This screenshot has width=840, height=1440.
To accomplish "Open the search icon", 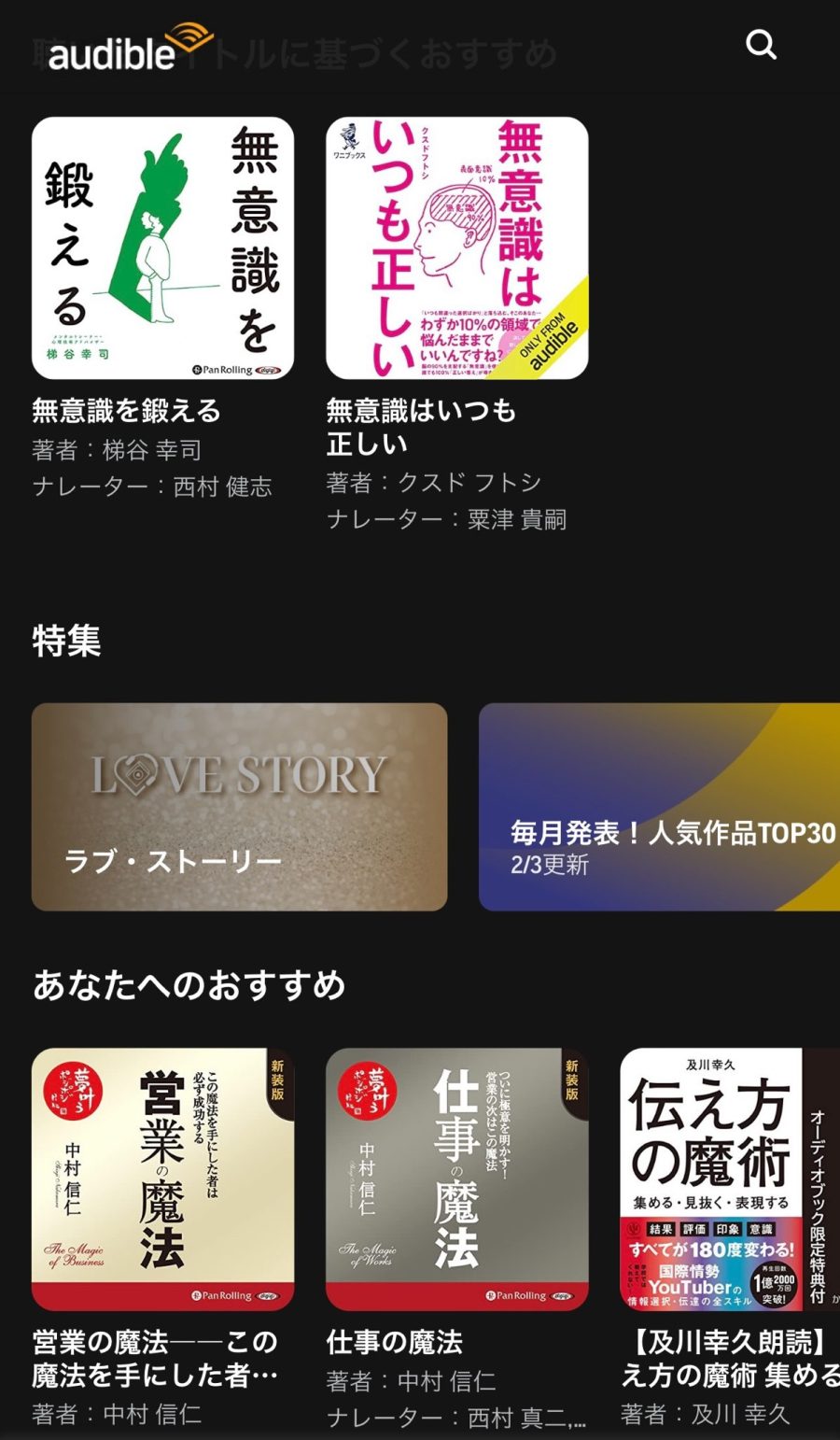I will point(761,44).
